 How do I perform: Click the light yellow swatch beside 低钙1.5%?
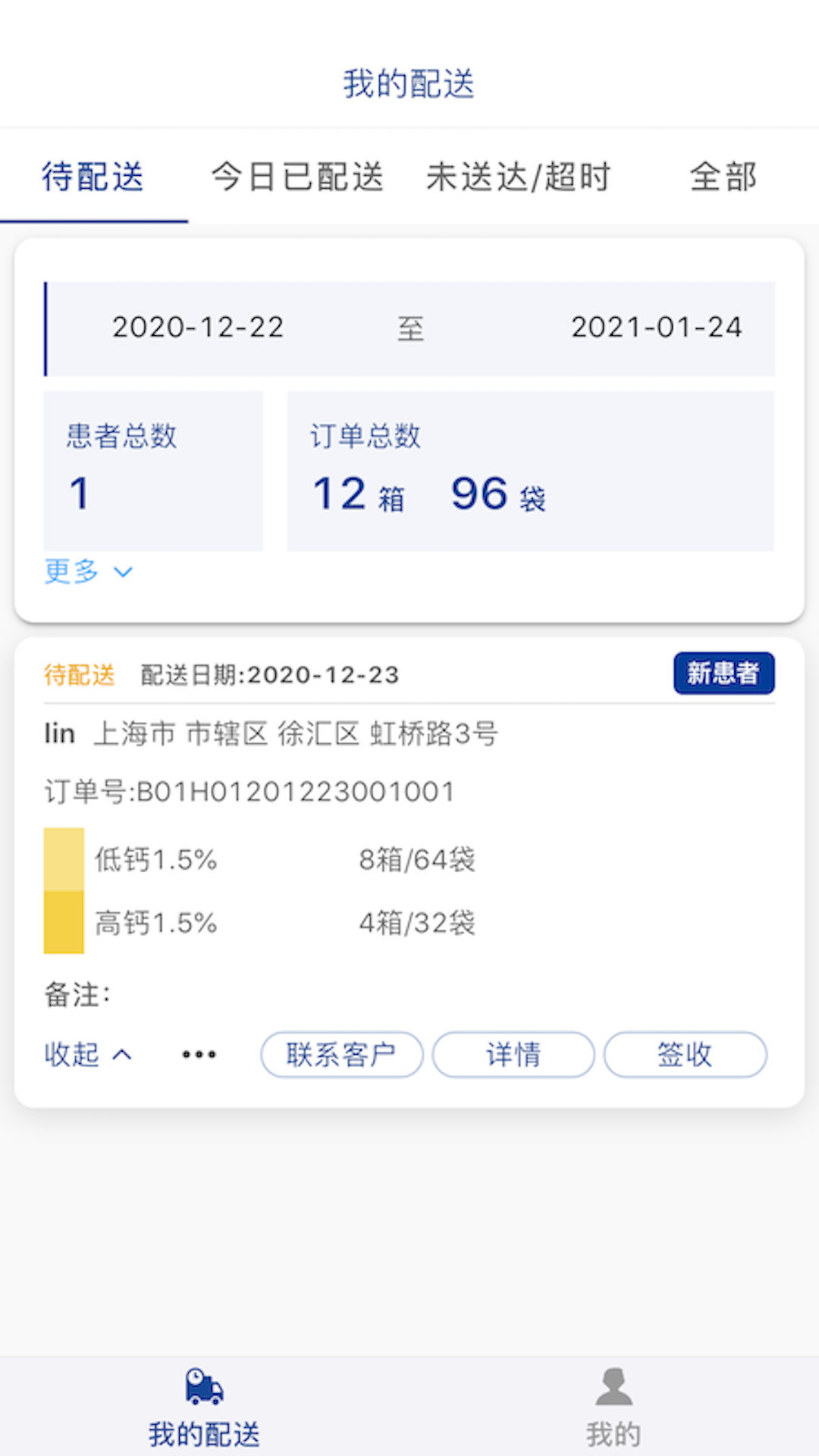pos(64,859)
